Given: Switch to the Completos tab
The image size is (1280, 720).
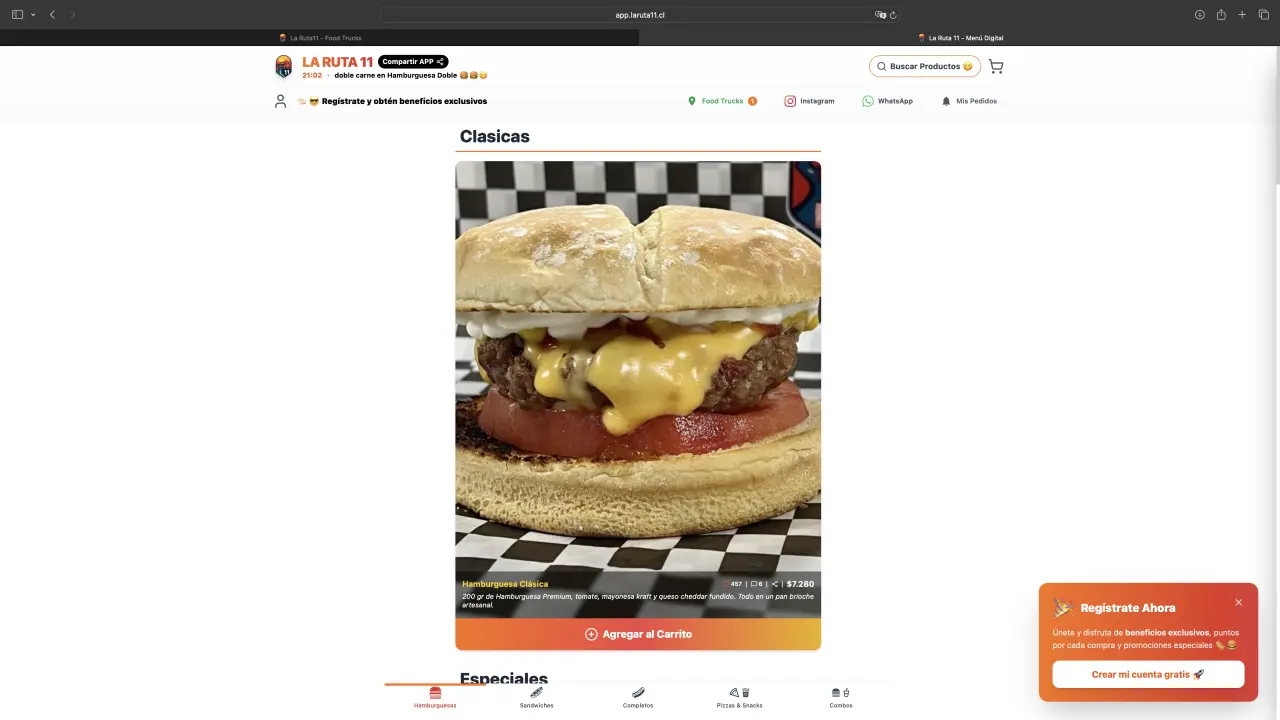Looking at the screenshot, I should pyautogui.click(x=638, y=697).
